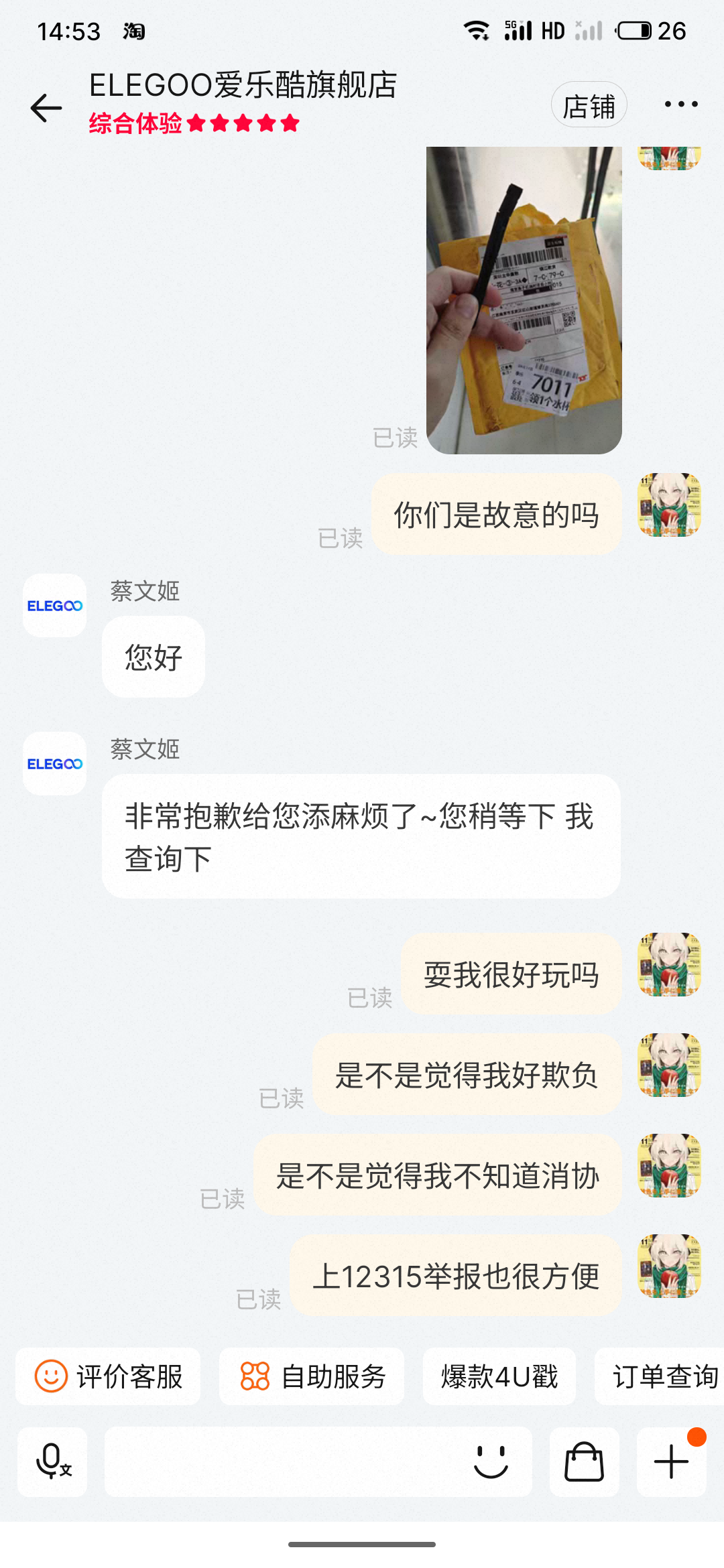Open the three-dot overflow menu
724x1568 pixels.
(x=680, y=105)
